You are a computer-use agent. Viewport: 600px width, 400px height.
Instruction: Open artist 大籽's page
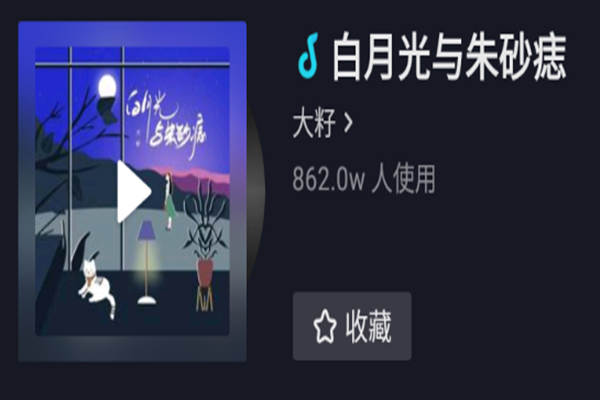(x=321, y=124)
